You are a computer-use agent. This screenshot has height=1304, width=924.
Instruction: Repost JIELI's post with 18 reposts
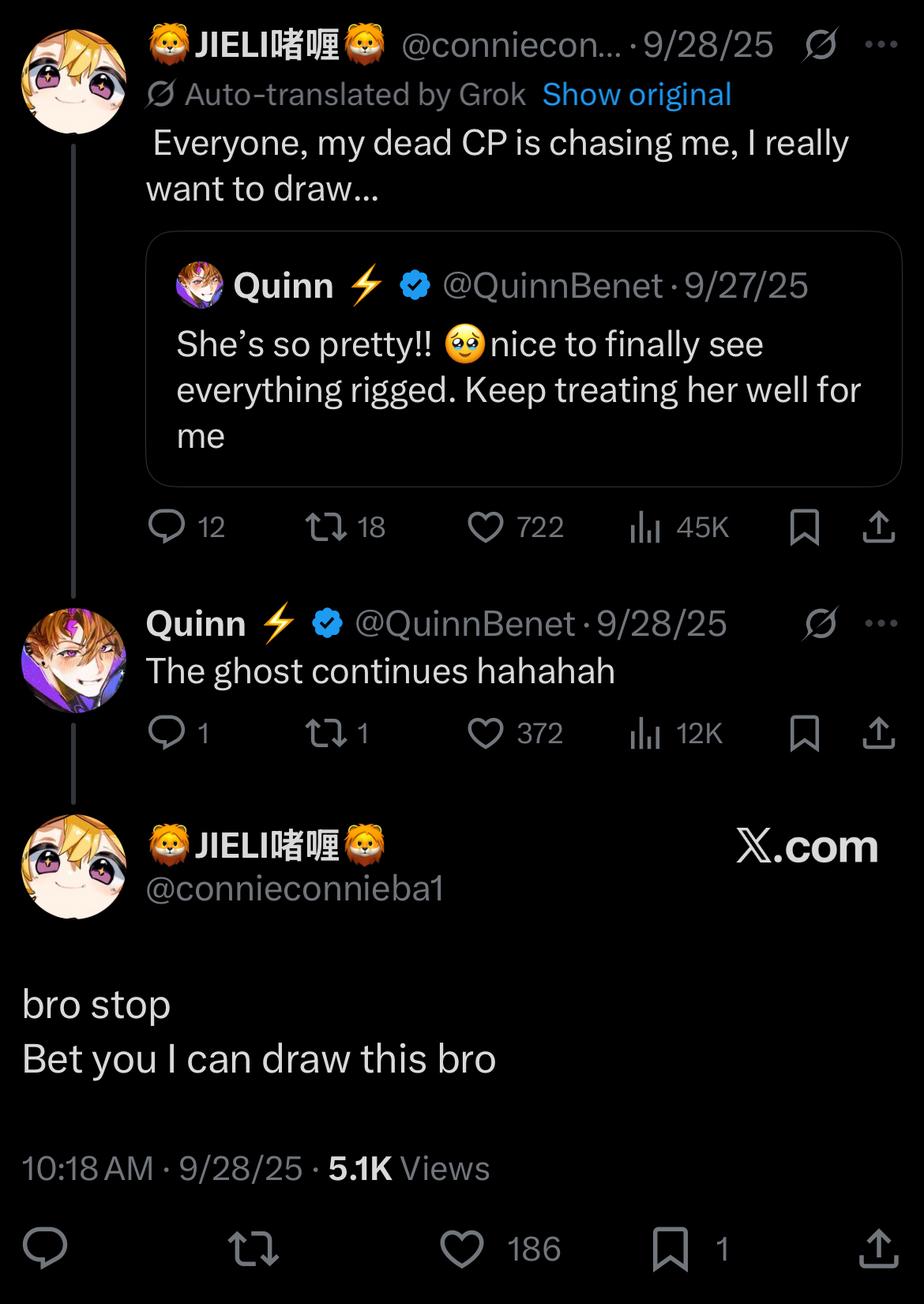[326, 527]
